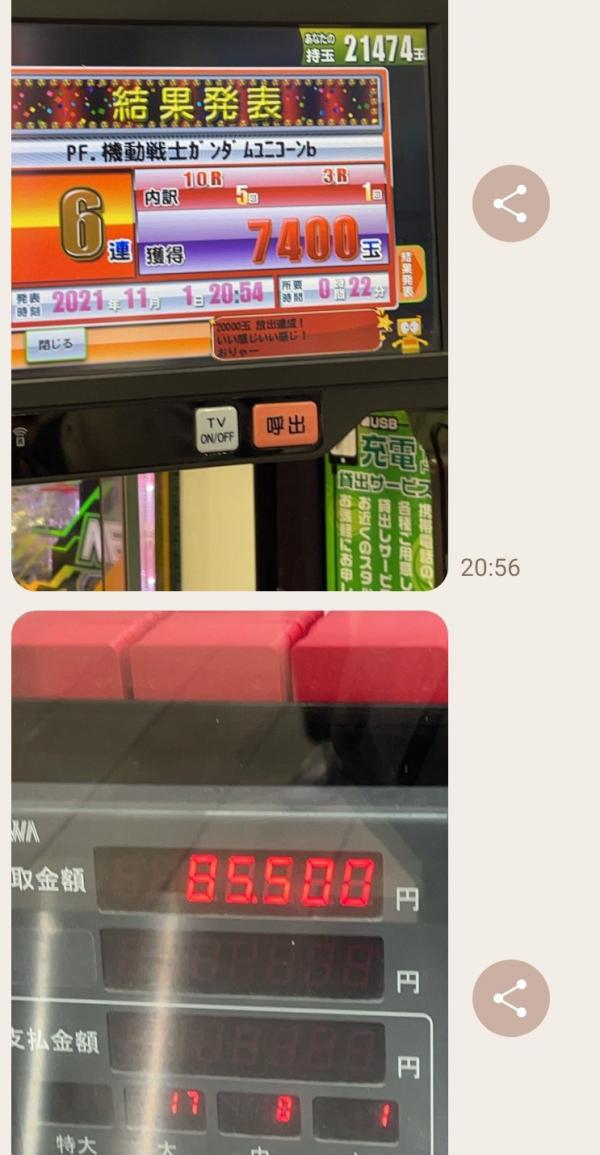Share the 85500 yen counter photo
The height and width of the screenshot is (1155, 600).
[511, 998]
